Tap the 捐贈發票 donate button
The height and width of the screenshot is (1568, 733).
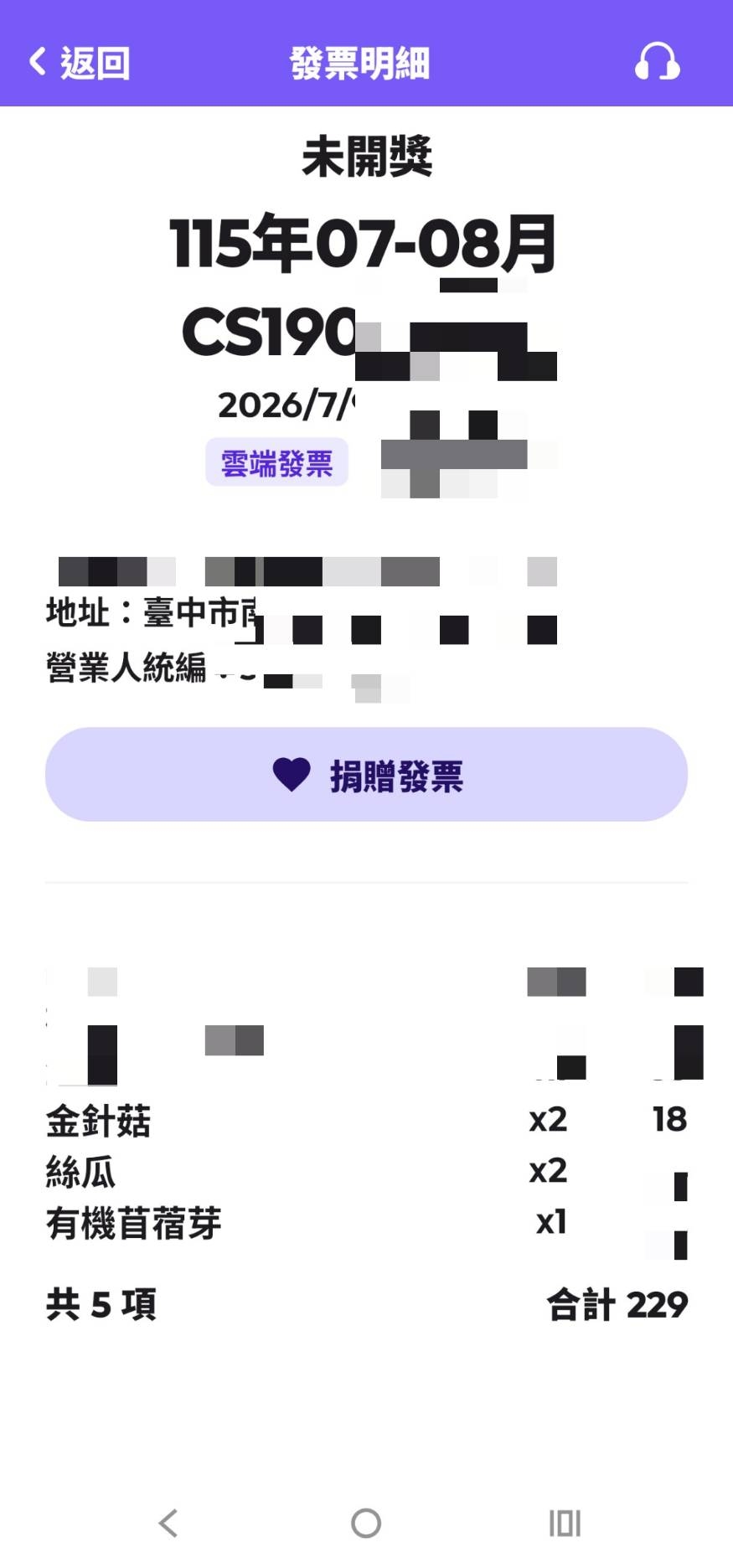[366, 775]
